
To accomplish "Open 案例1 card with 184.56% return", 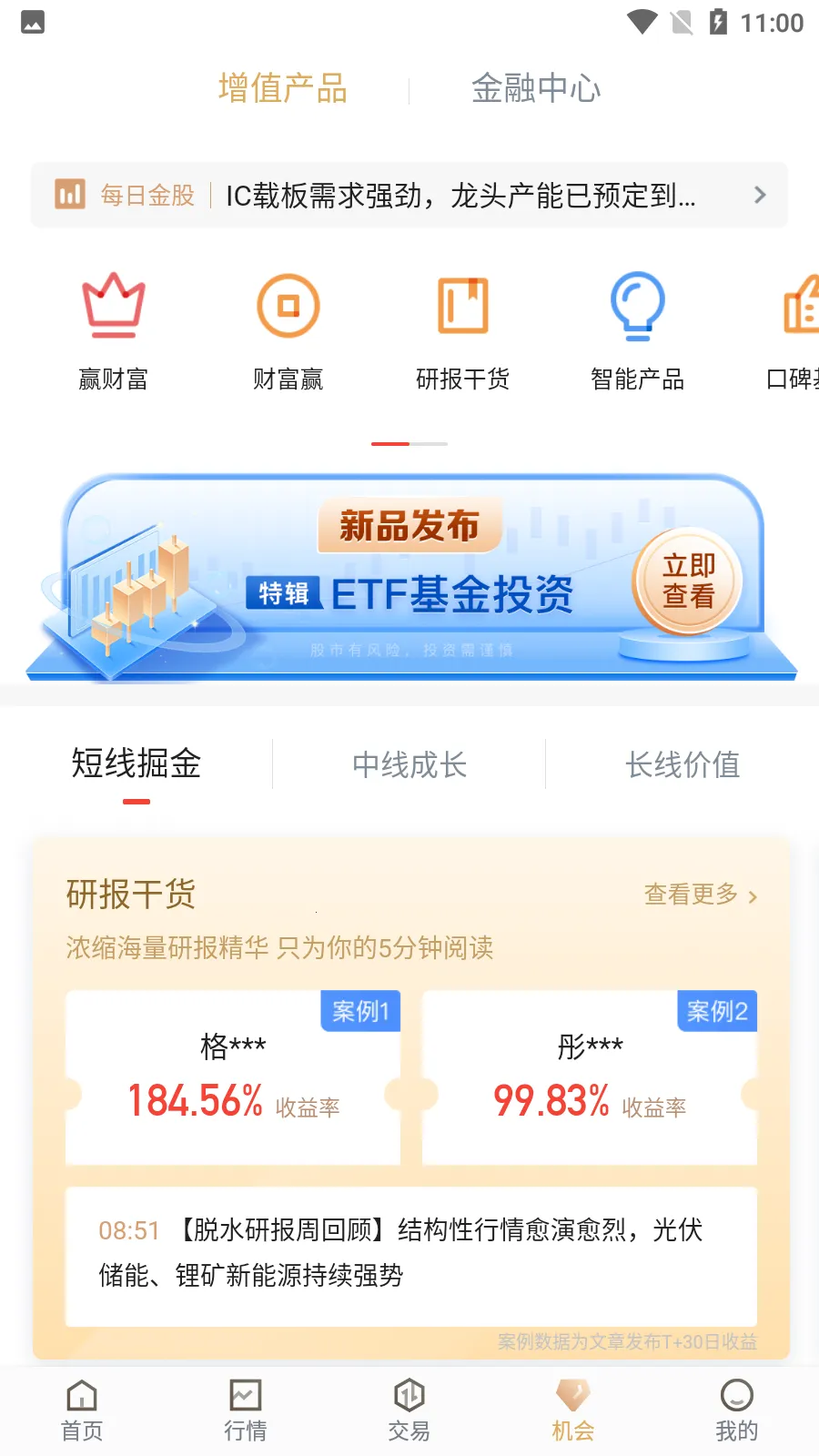I will (233, 1078).
